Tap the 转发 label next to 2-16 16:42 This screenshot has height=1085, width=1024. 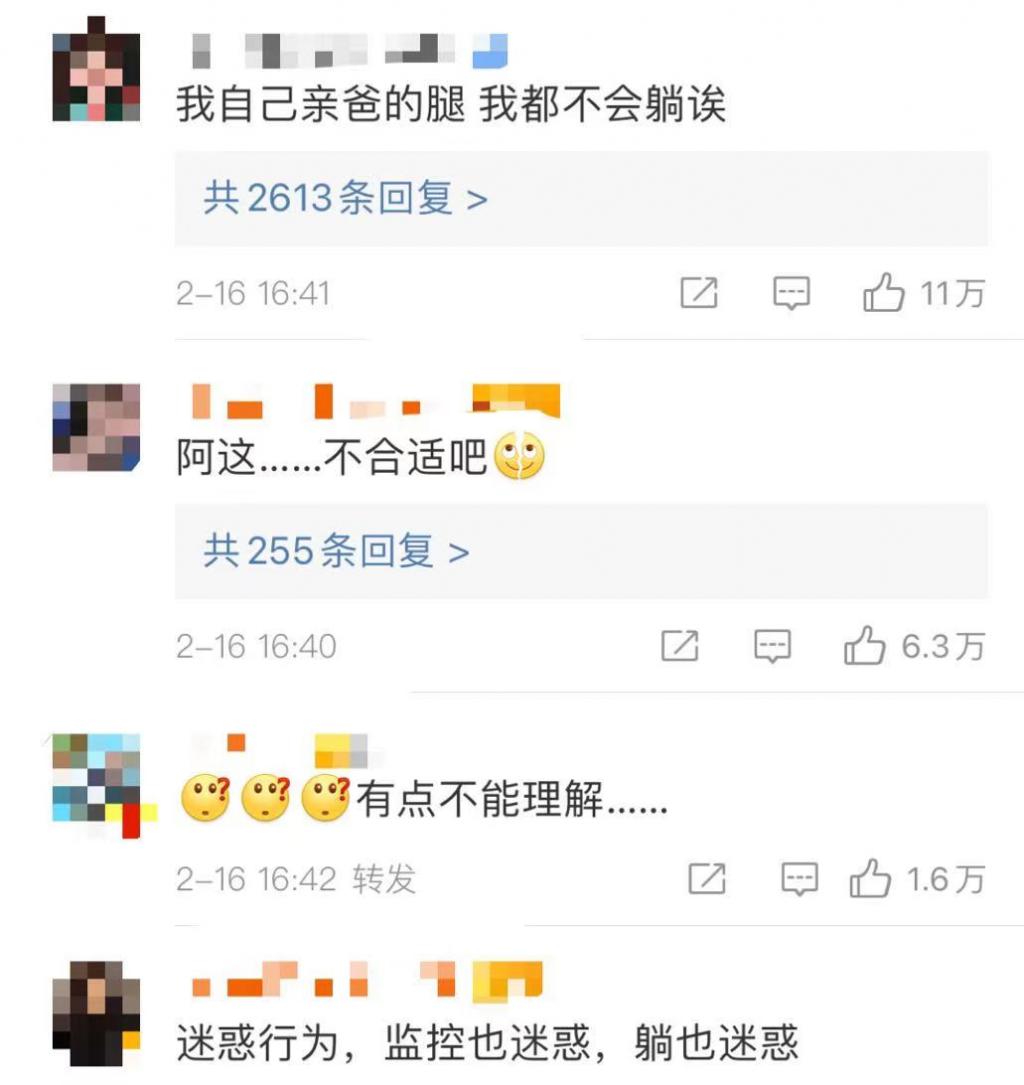pyautogui.click(x=384, y=880)
